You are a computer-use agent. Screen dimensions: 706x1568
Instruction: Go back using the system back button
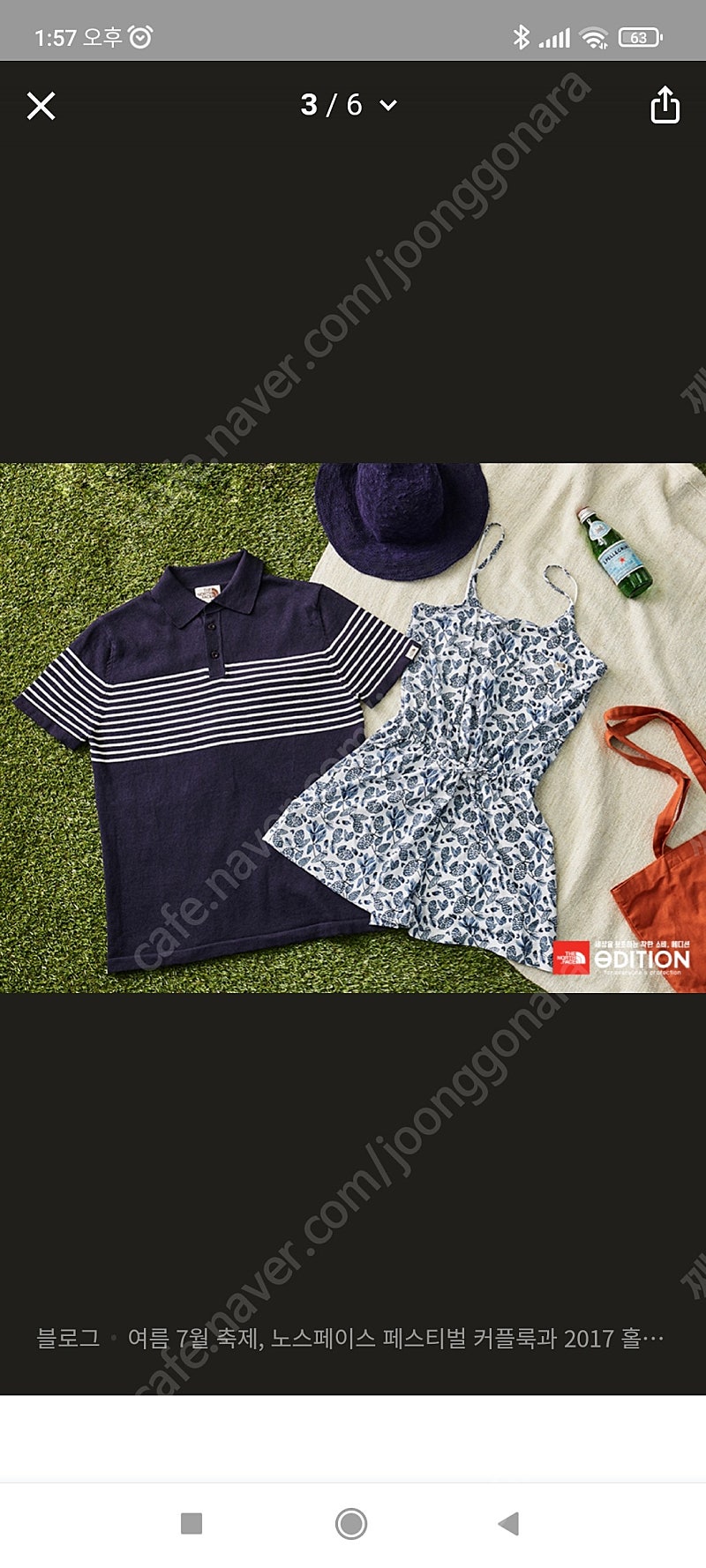pos(508,1523)
